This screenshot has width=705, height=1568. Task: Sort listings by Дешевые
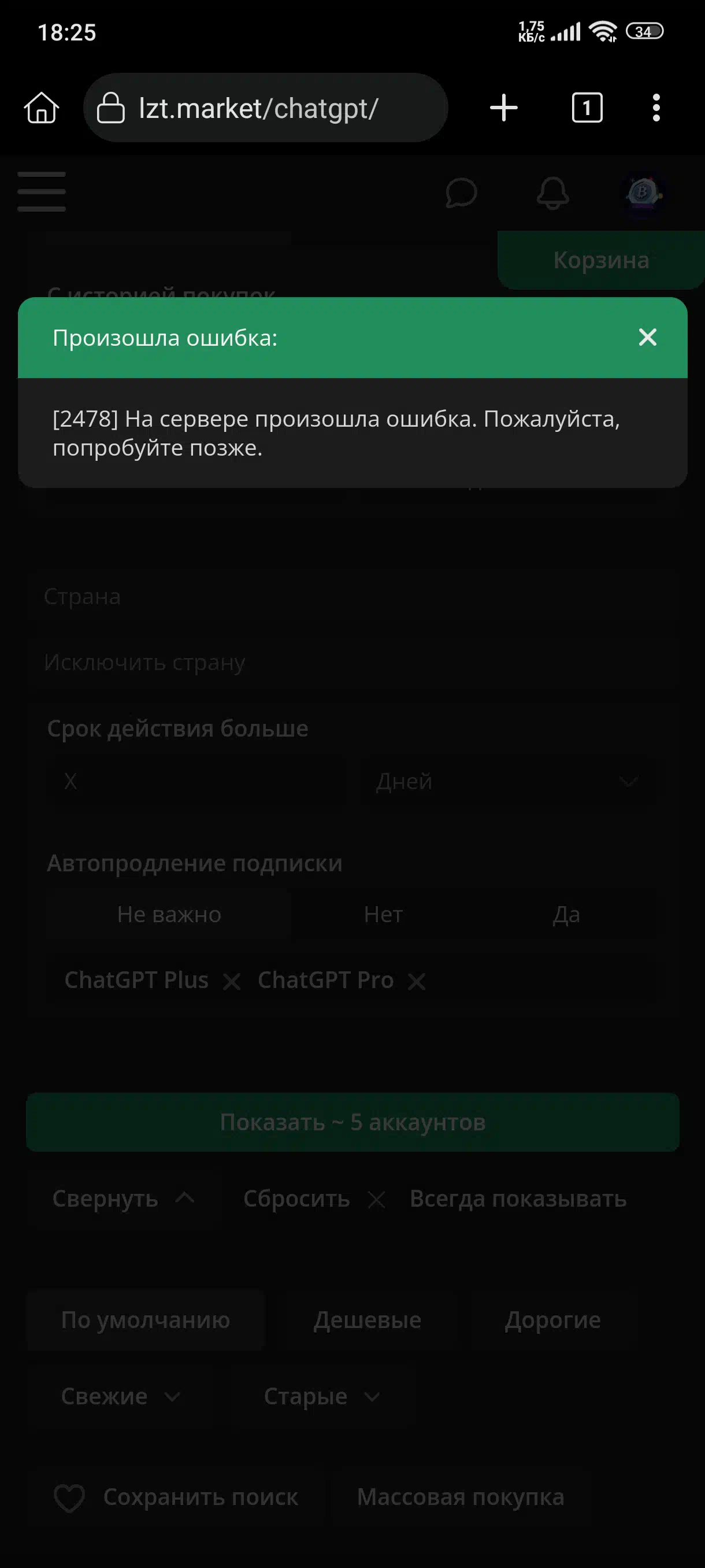pyautogui.click(x=368, y=1319)
